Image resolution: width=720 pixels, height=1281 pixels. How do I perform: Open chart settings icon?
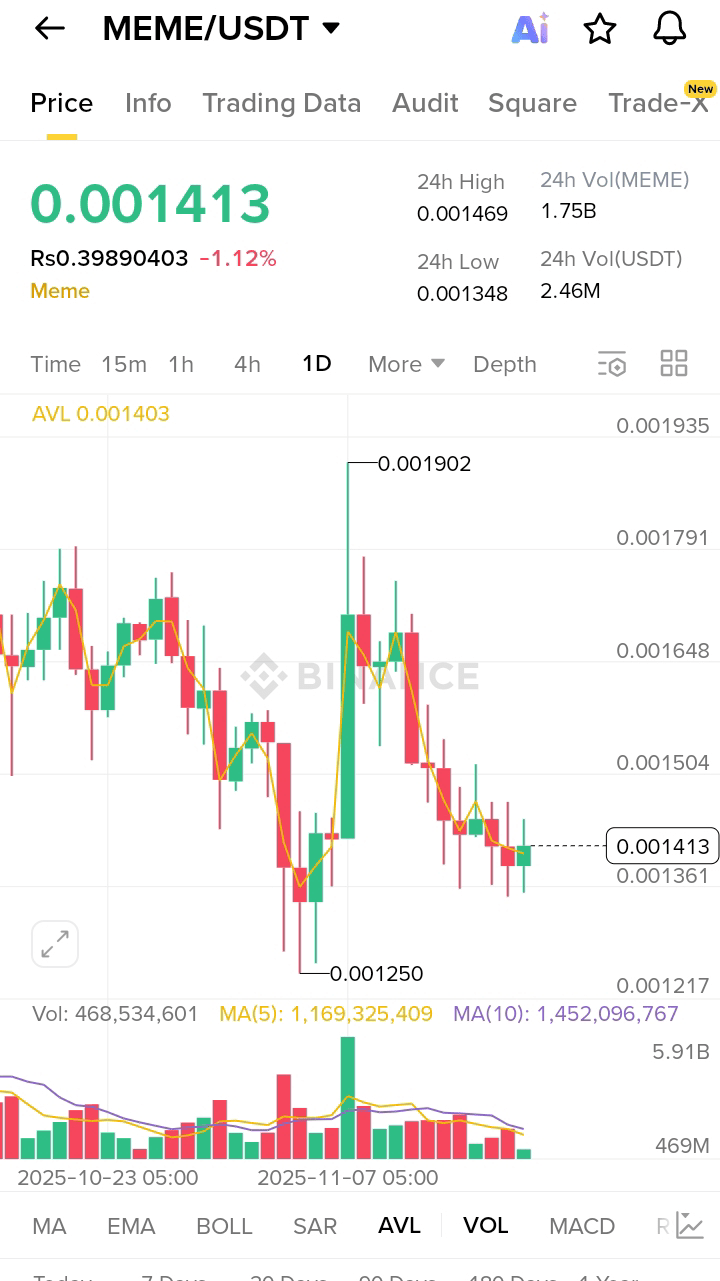pos(611,364)
